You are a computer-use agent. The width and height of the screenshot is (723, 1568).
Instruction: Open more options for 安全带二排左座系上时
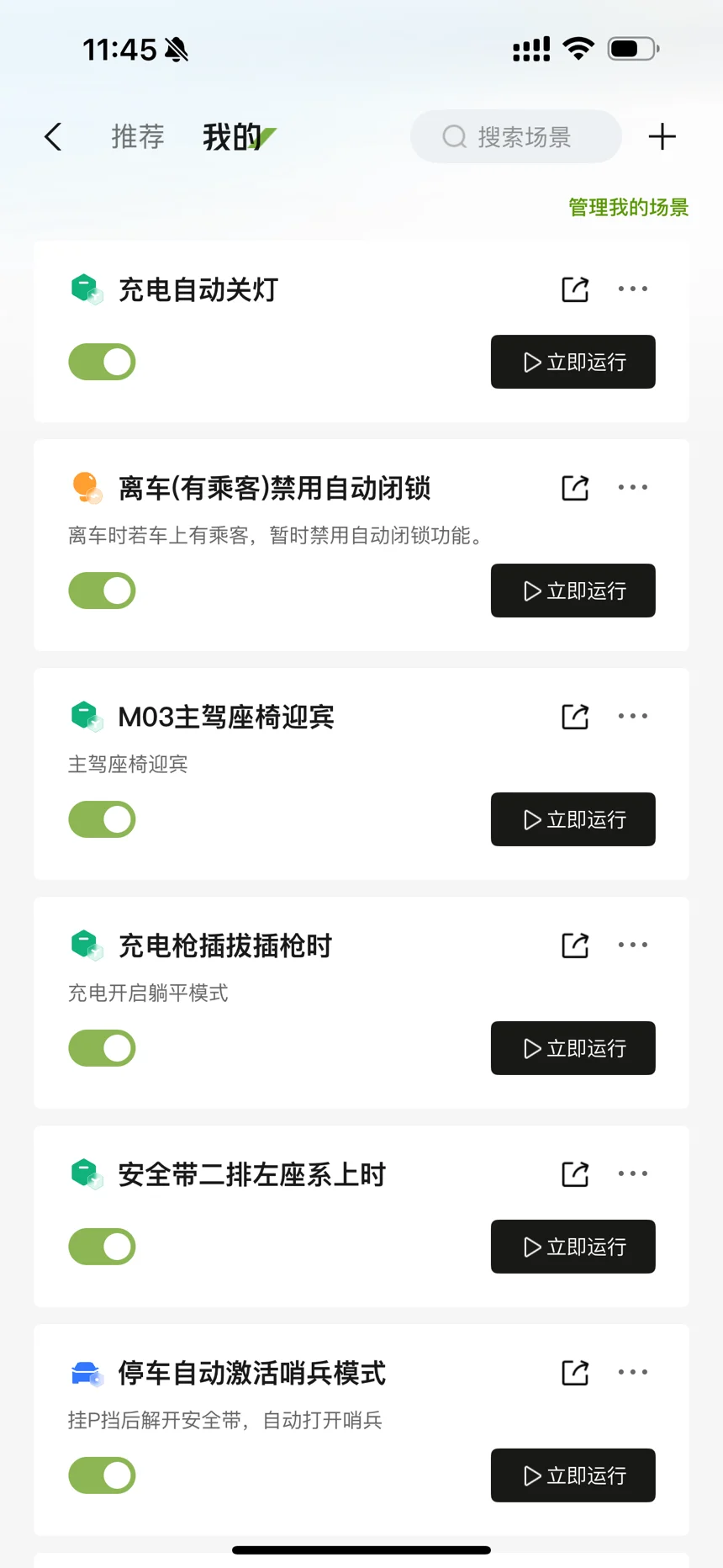point(633,1173)
